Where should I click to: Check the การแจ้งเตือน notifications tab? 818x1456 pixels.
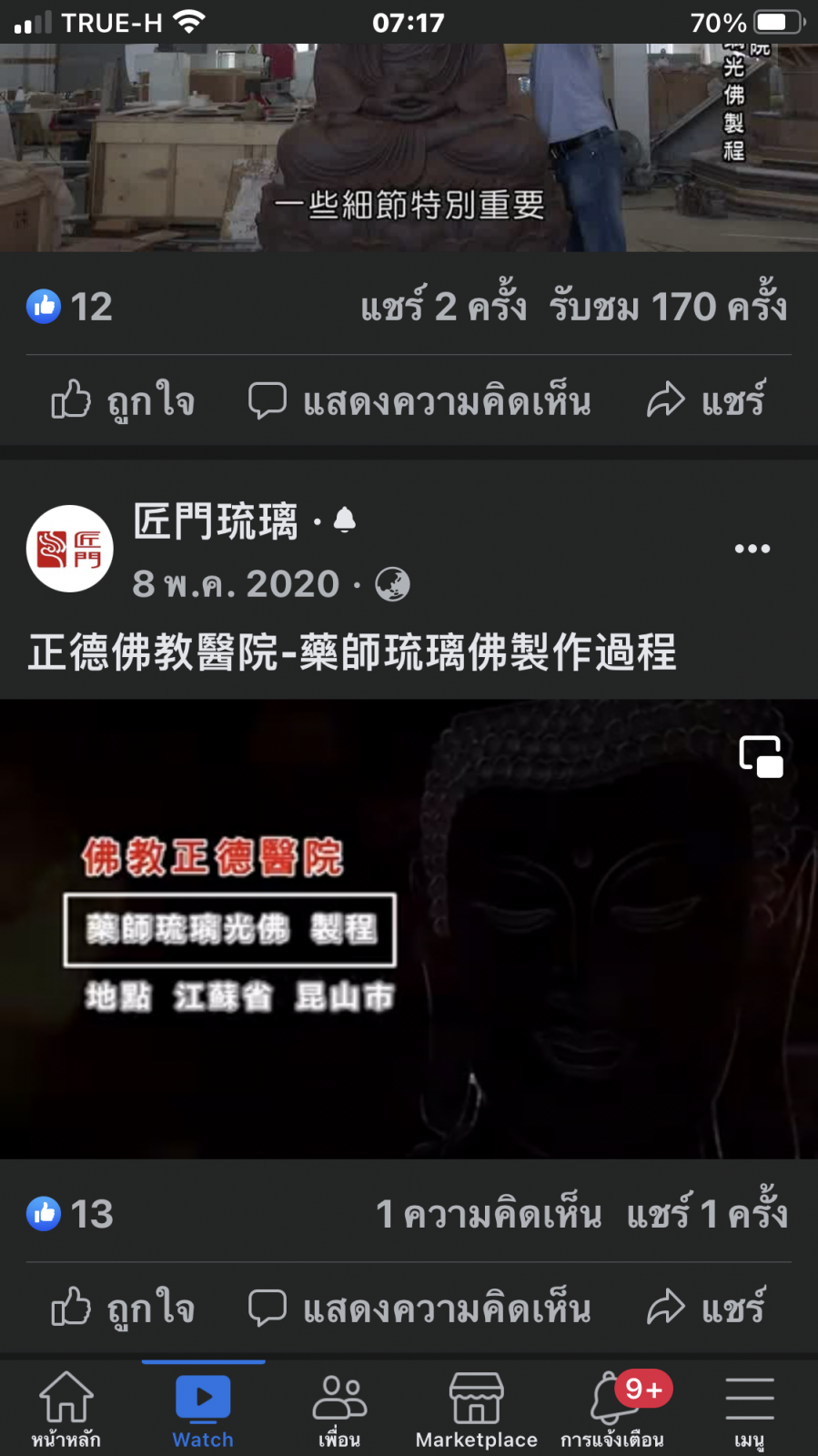click(x=612, y=1408)
